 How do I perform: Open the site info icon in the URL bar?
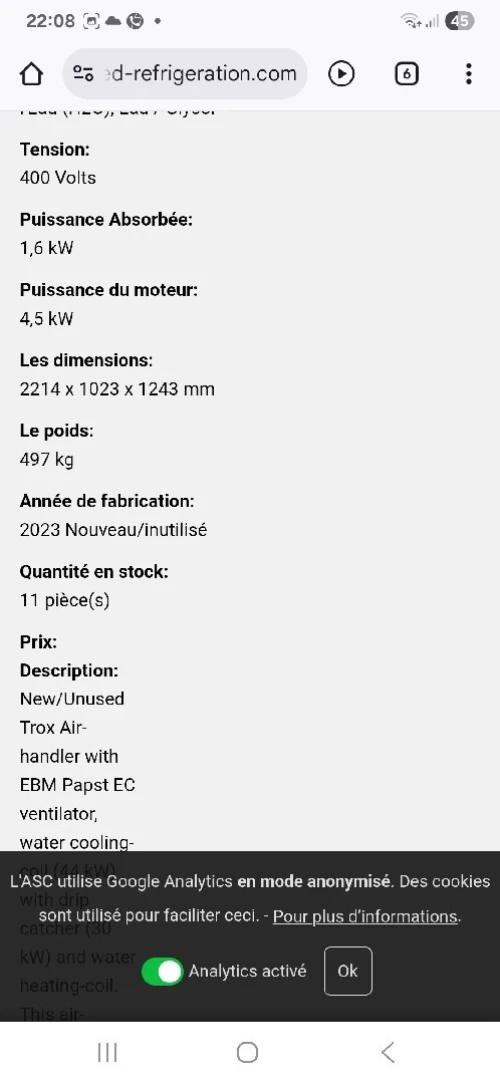pos(83,74)
